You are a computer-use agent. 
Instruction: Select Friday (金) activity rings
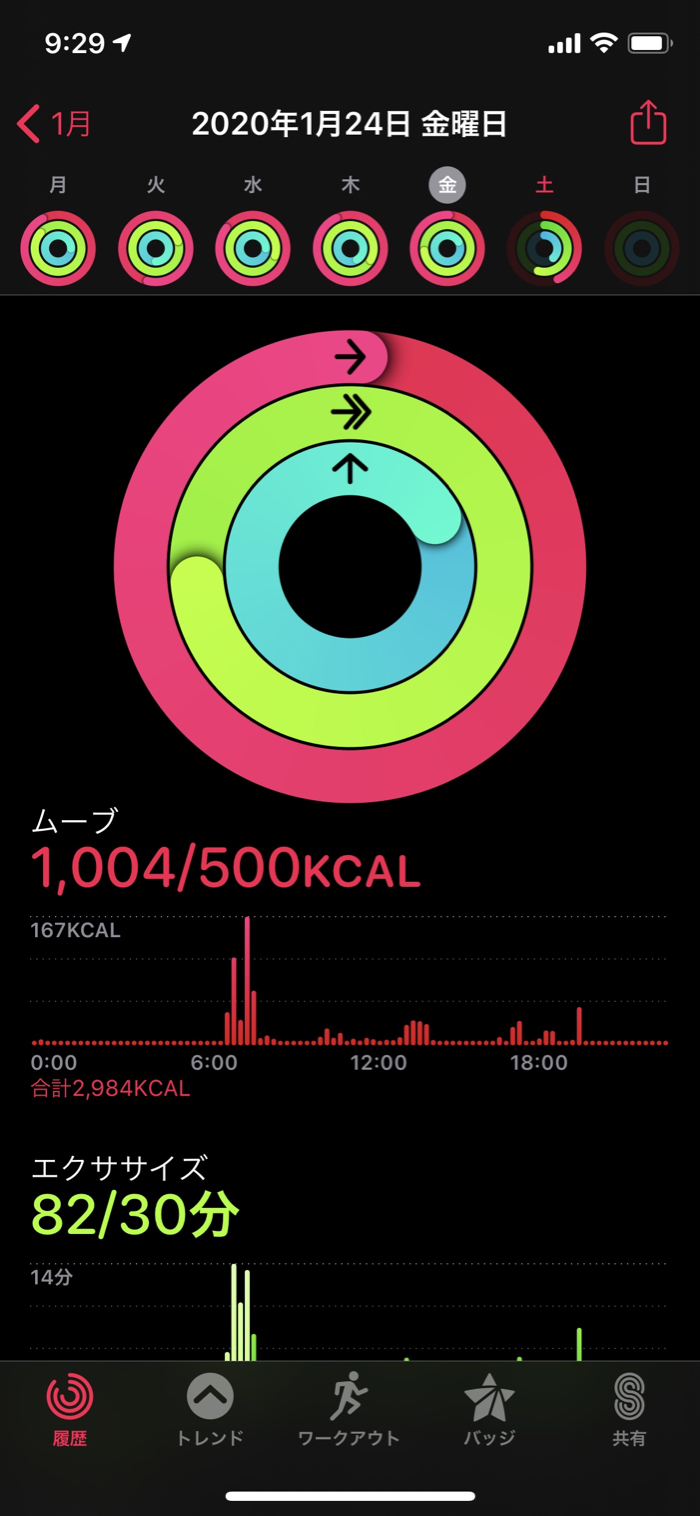(x=447, y=248)
